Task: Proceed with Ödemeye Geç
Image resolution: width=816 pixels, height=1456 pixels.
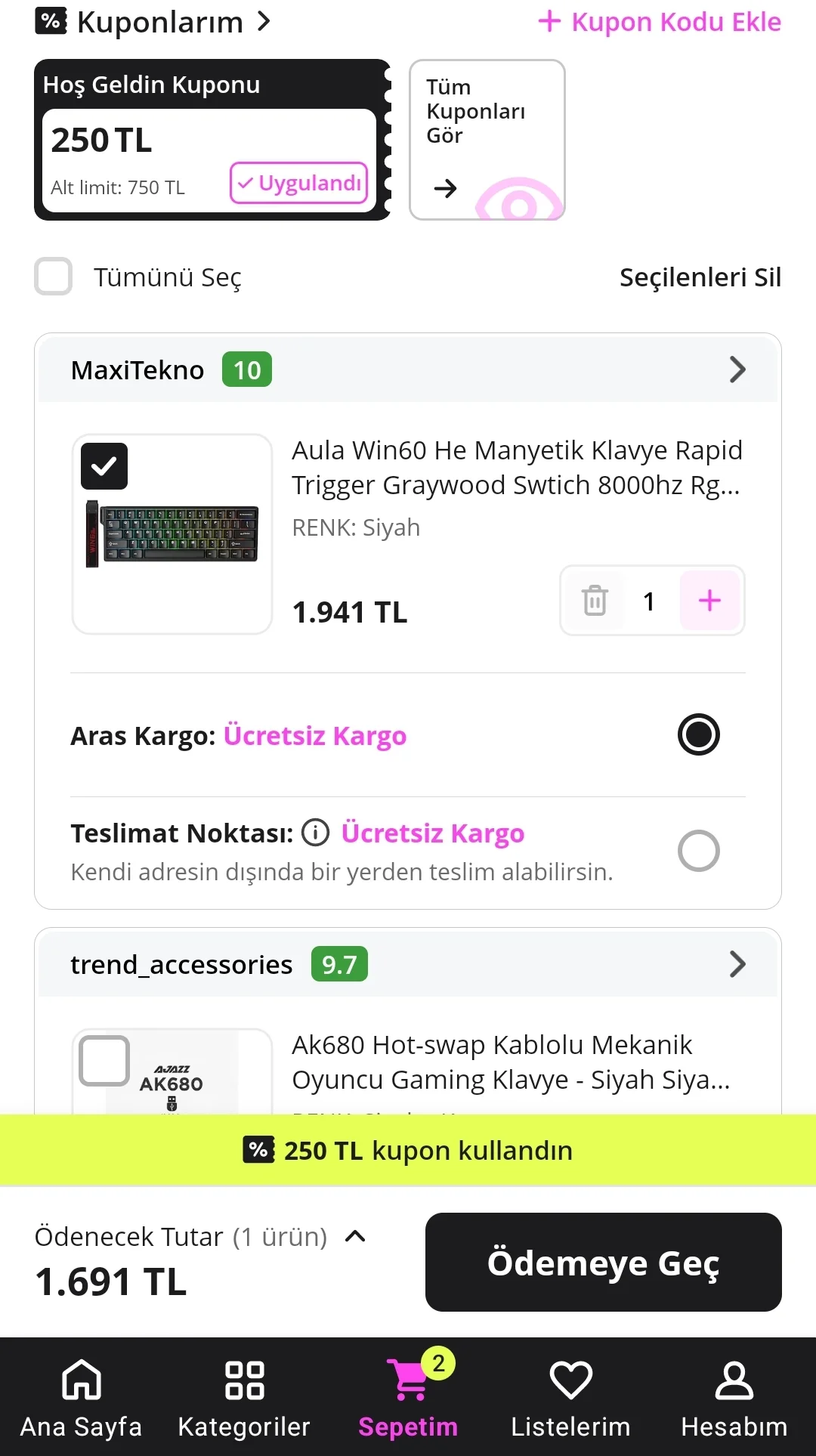Action: pos(603,1262)
